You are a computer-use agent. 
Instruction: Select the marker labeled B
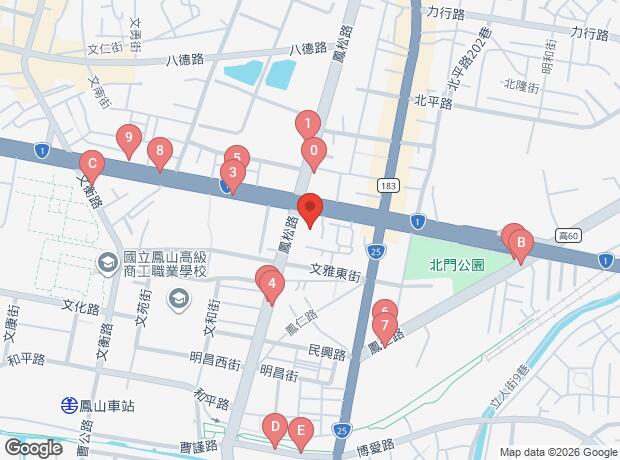[x=521, y=241]
